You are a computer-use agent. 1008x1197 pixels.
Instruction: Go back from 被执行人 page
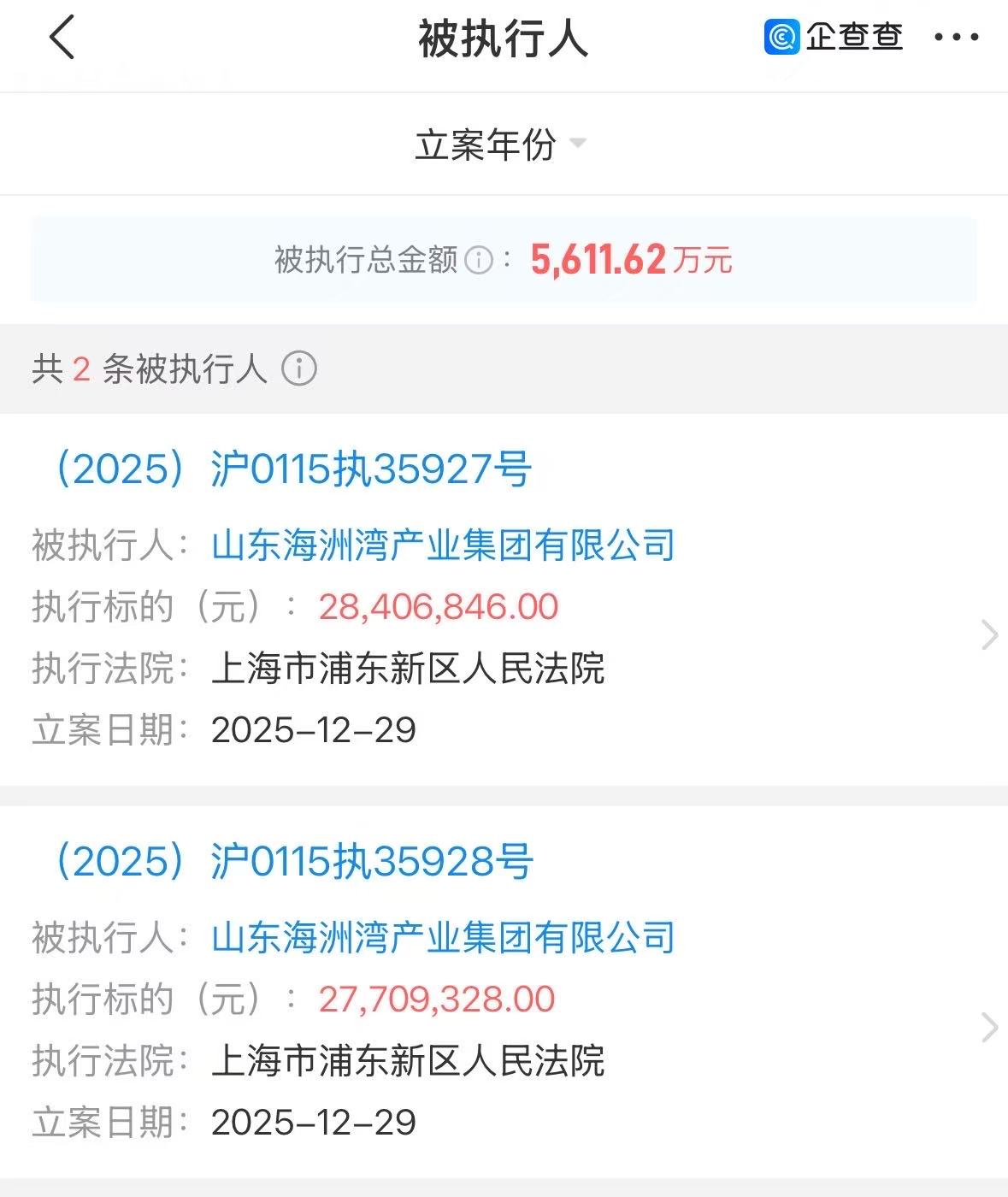pos(62,38)
